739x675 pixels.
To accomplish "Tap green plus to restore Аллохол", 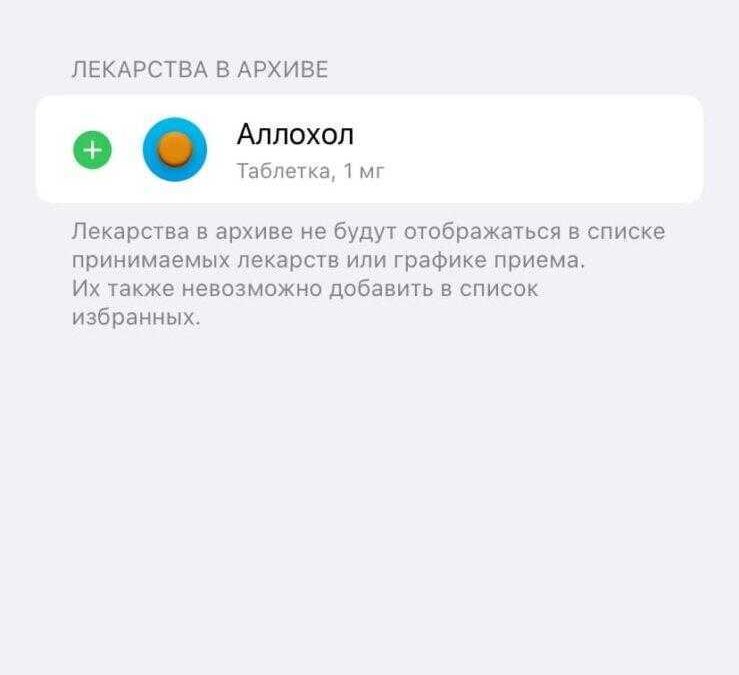I will (92, 150).
